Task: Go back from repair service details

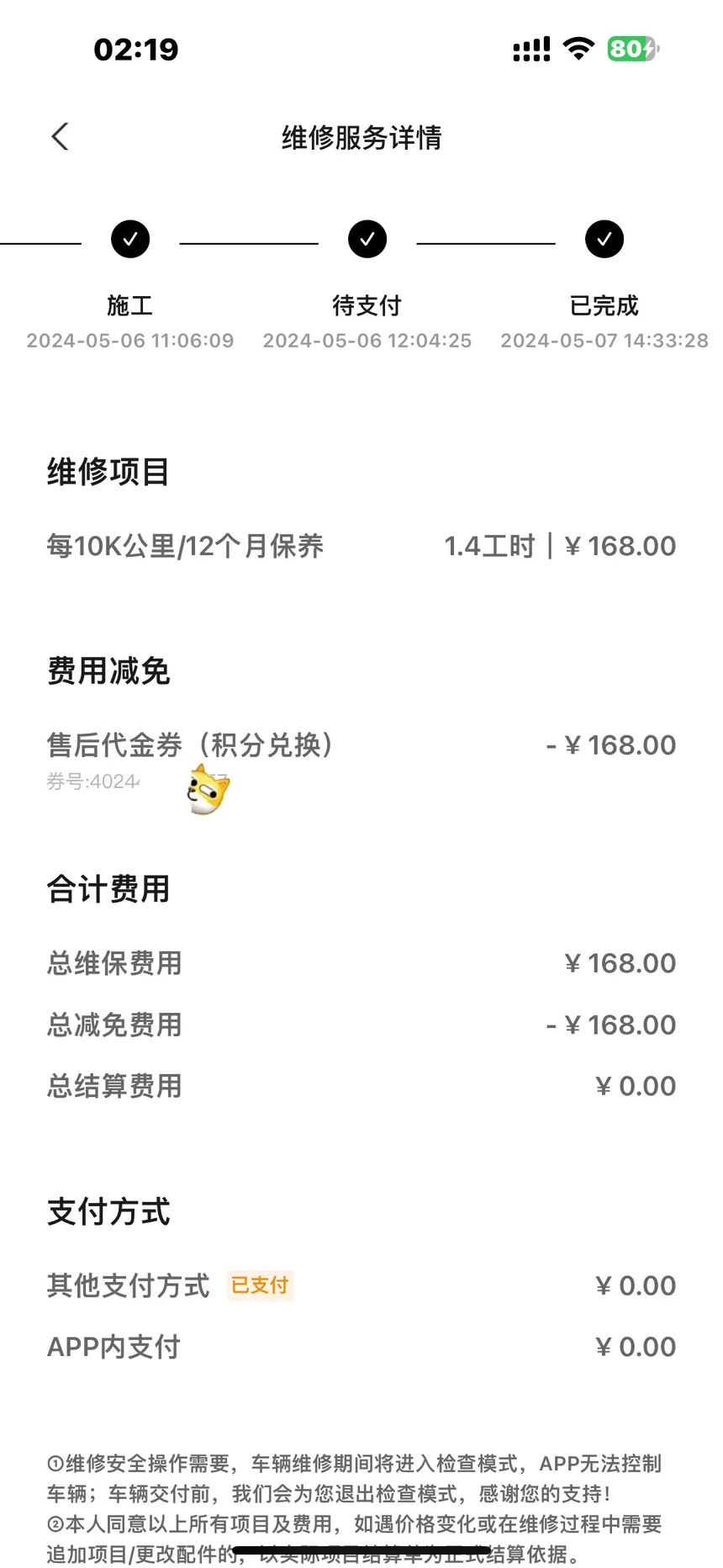Action: pyautogui.click(x=60, y=137)
